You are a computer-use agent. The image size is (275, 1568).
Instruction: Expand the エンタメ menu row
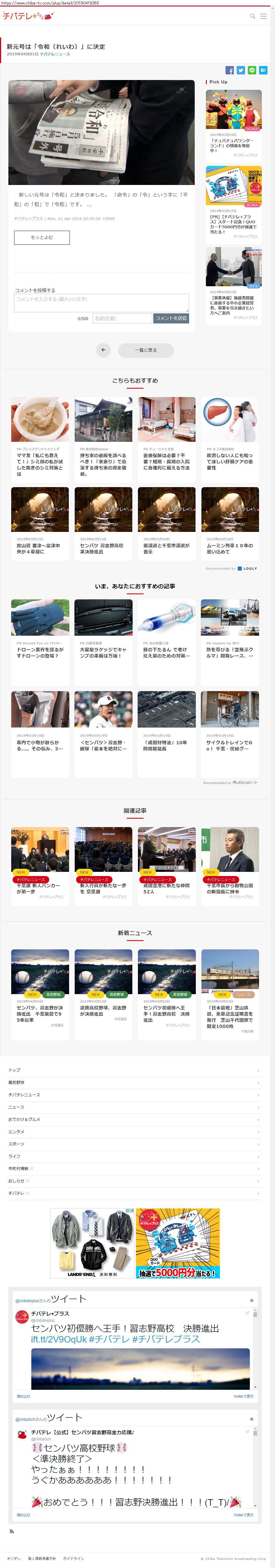pyautogui.click(x=134, y=1132)
